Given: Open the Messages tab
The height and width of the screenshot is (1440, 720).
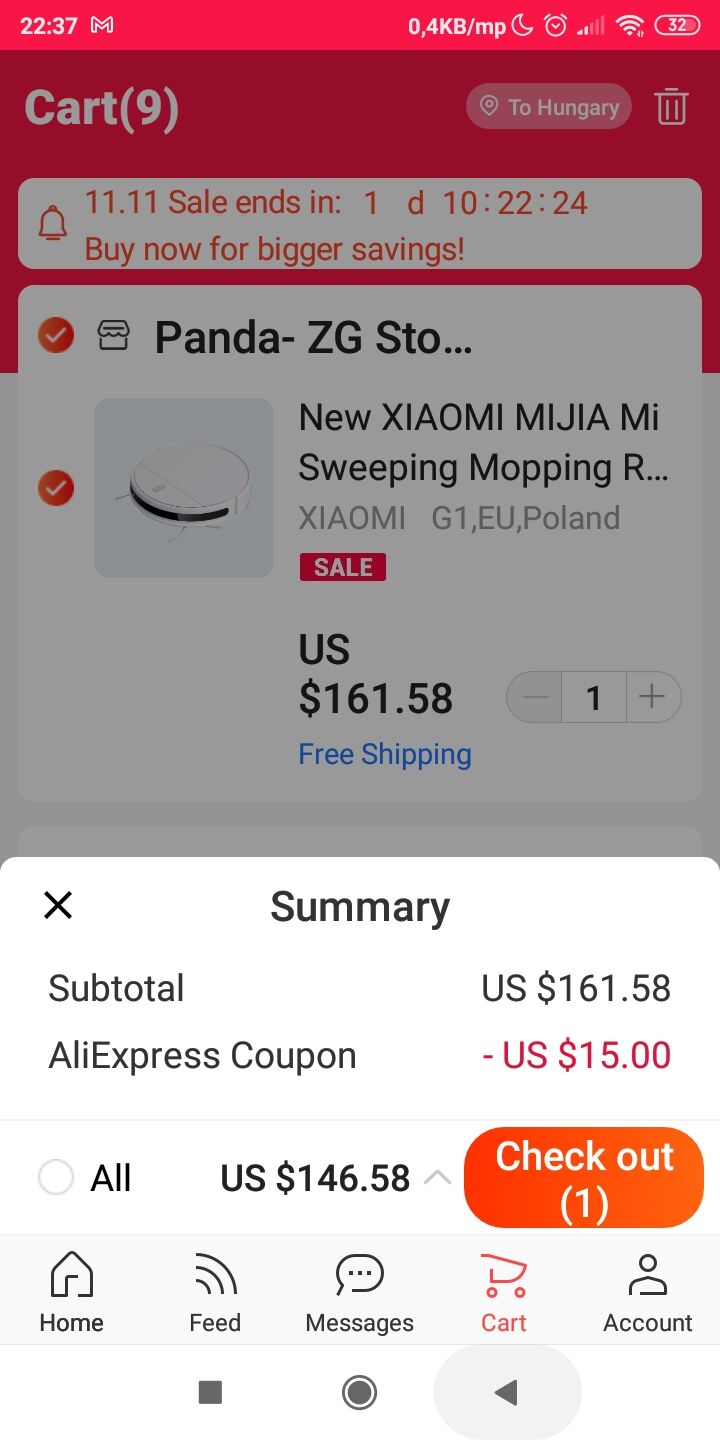Looking at the screenshot, I should point(359,1292).
